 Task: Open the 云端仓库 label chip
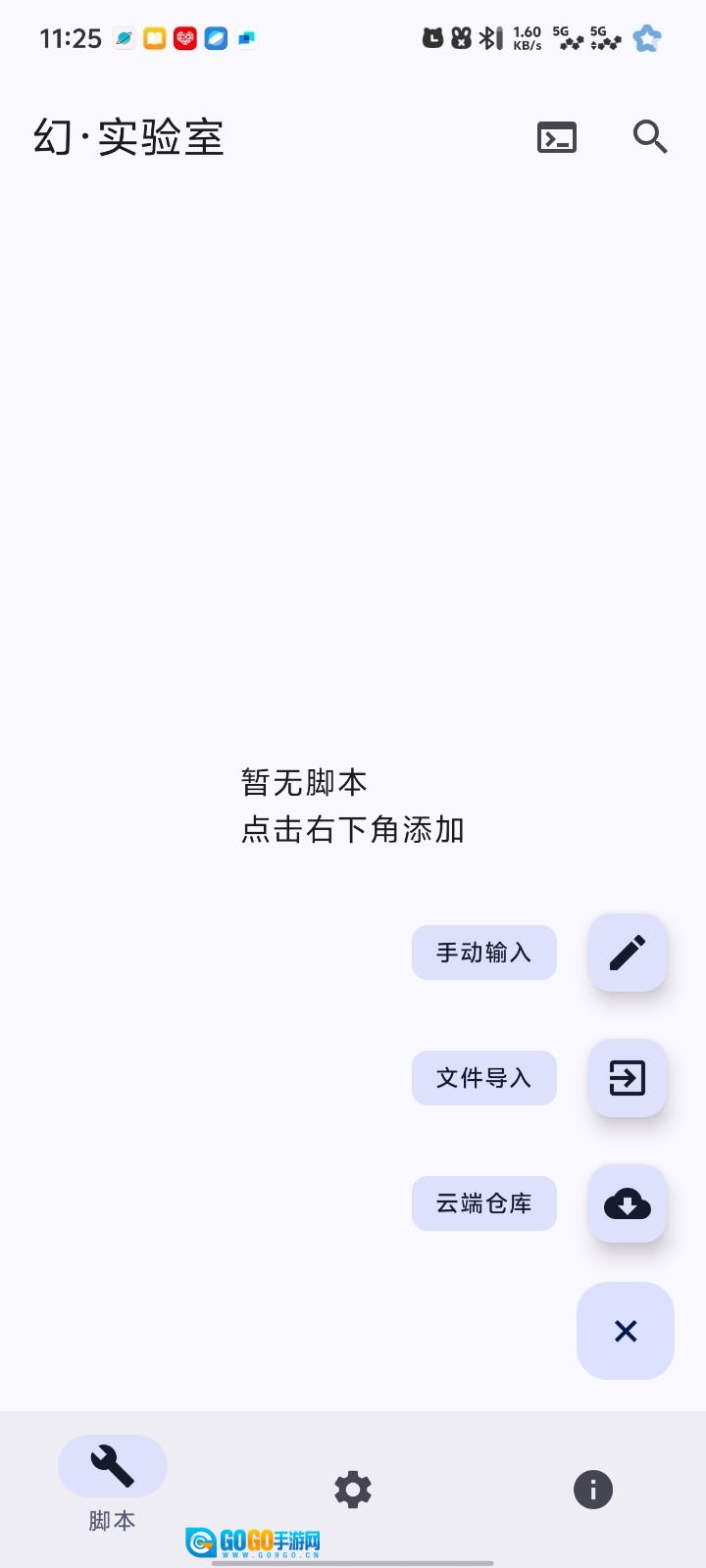[484, 1203]
